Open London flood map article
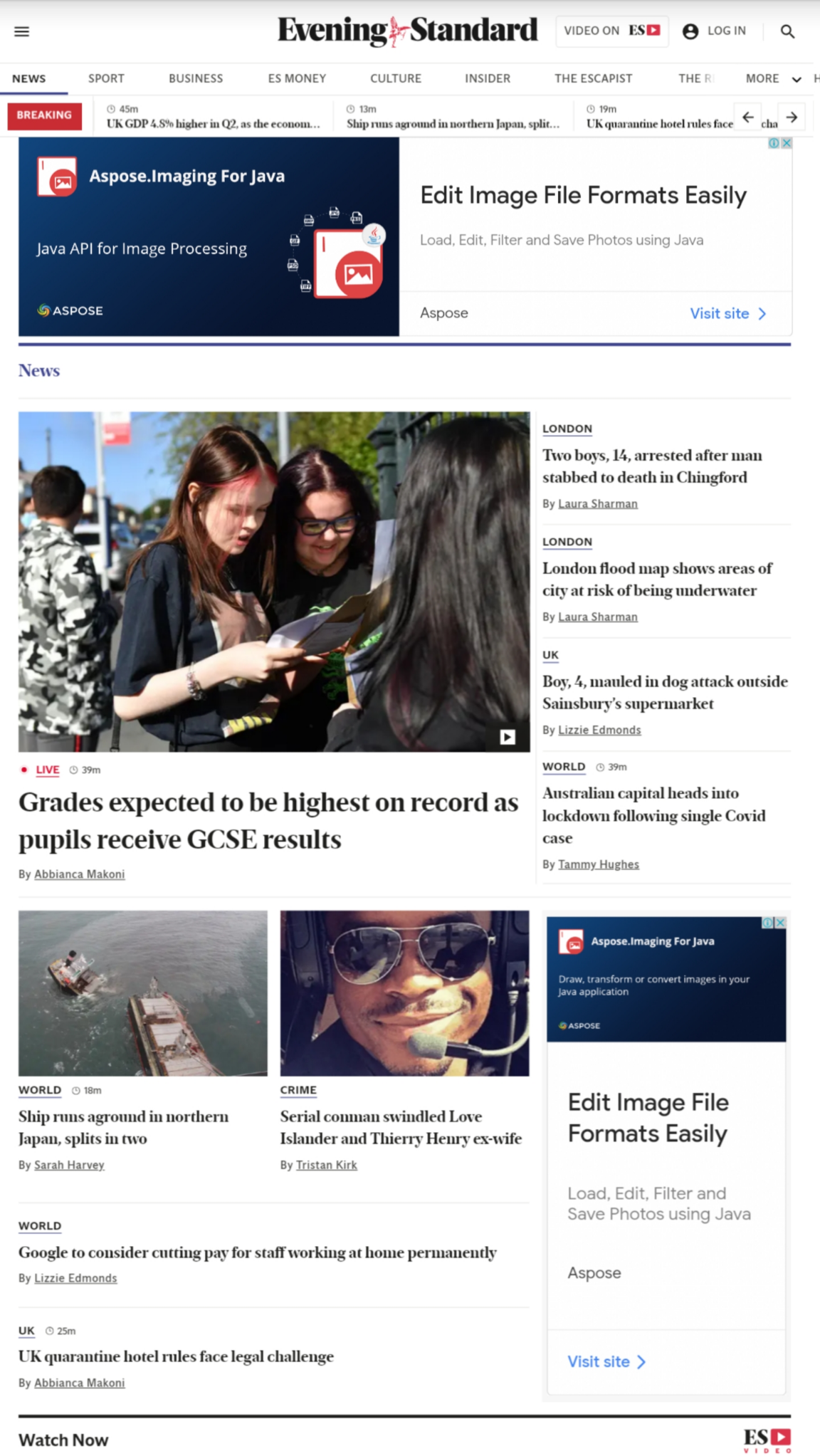This screenshot has width=820, height=1456. tap(657, 580)
